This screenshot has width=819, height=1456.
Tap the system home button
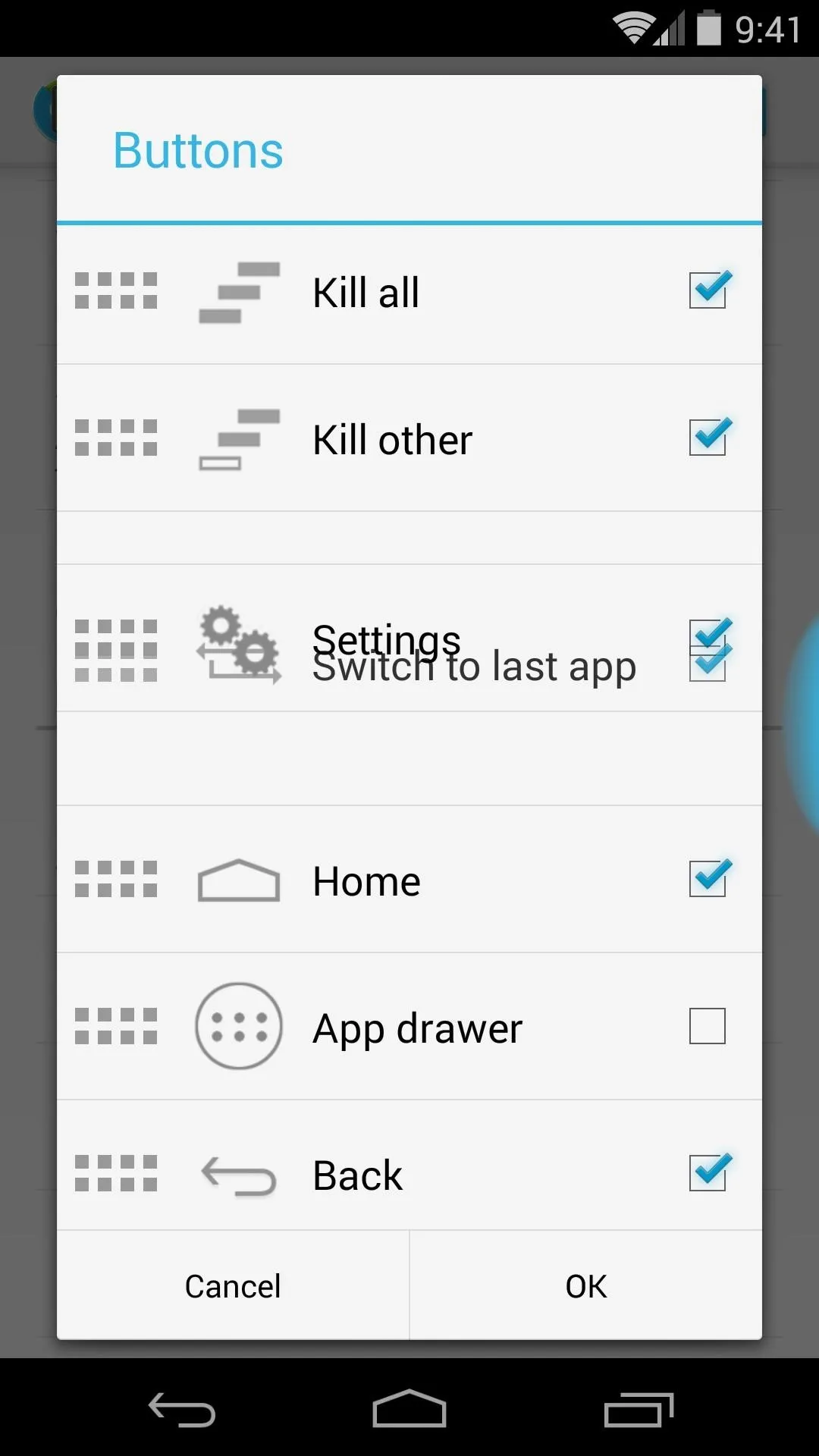(x=409, y=1409)
